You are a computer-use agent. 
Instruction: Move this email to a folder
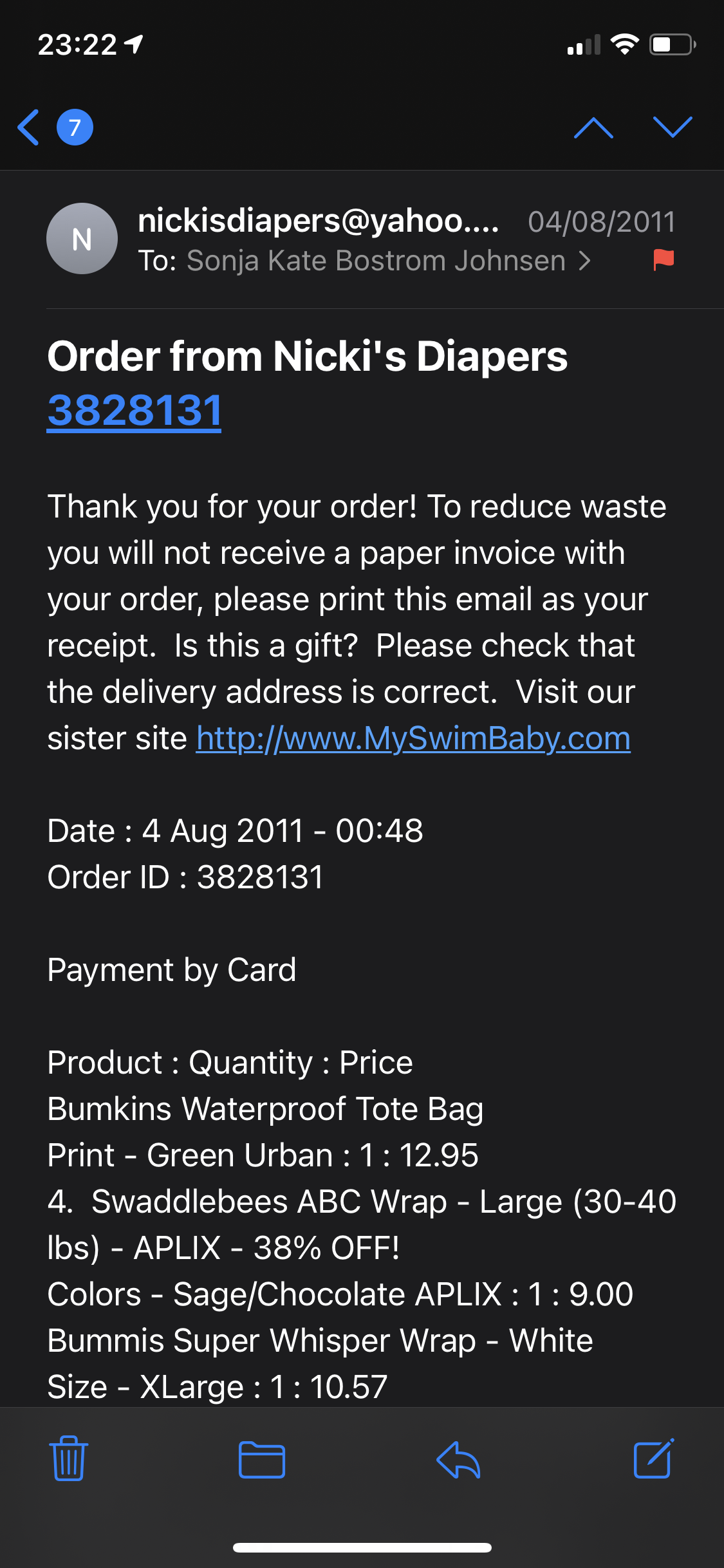click(x=262, y=1460)
